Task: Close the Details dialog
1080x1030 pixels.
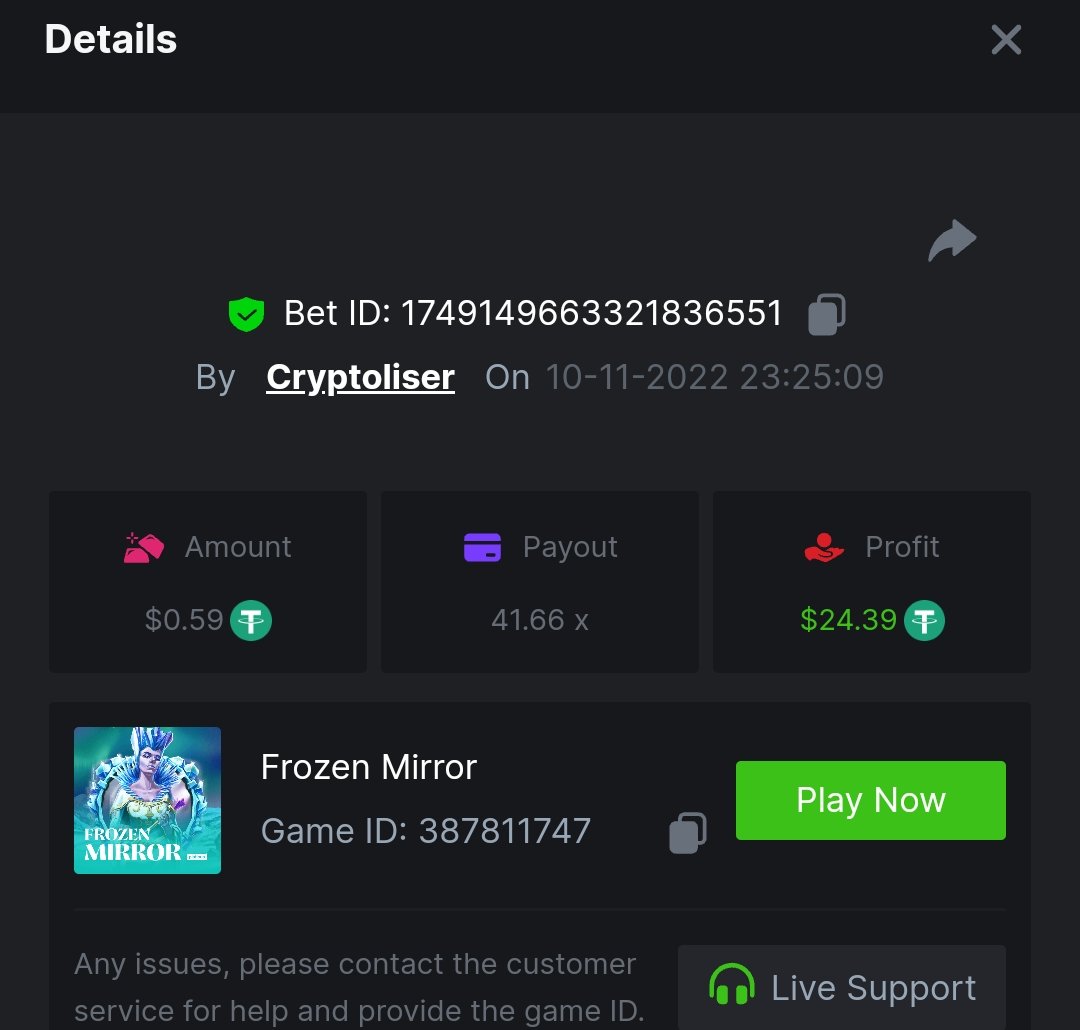Action: 1005,40
